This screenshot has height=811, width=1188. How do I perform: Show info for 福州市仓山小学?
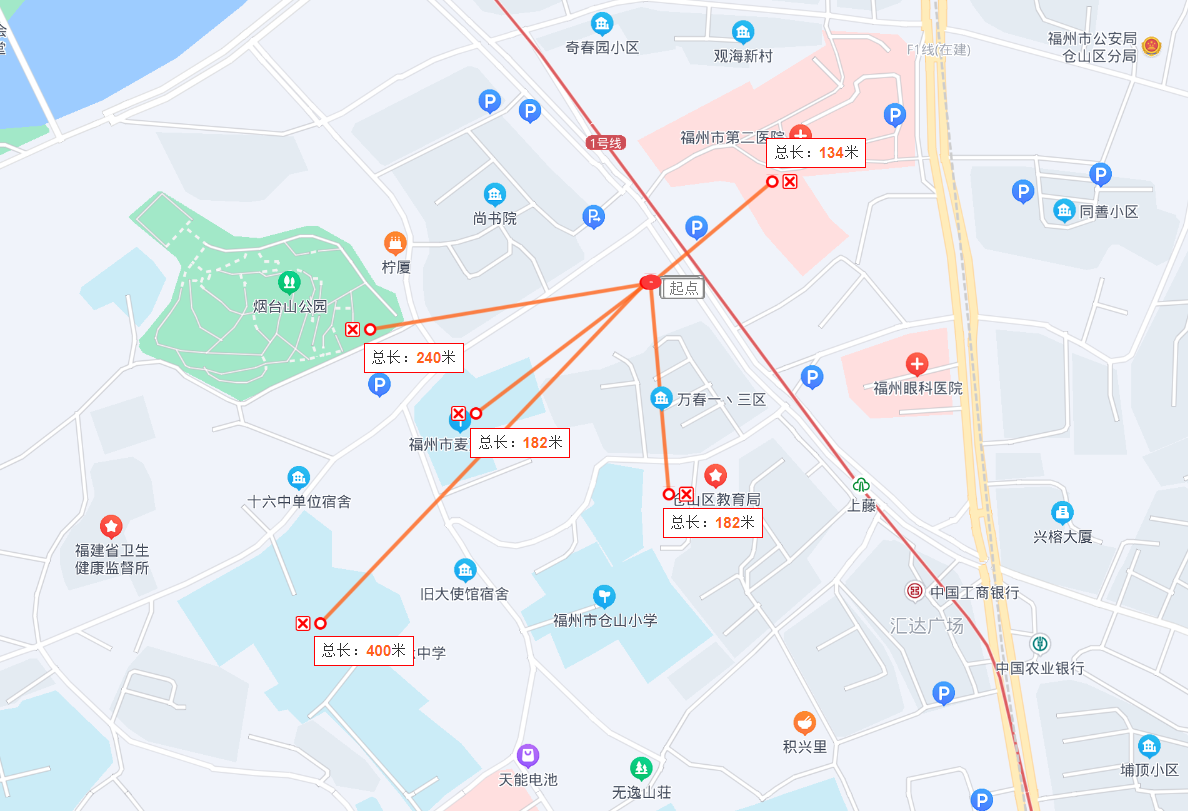click(x=604, y=597)
